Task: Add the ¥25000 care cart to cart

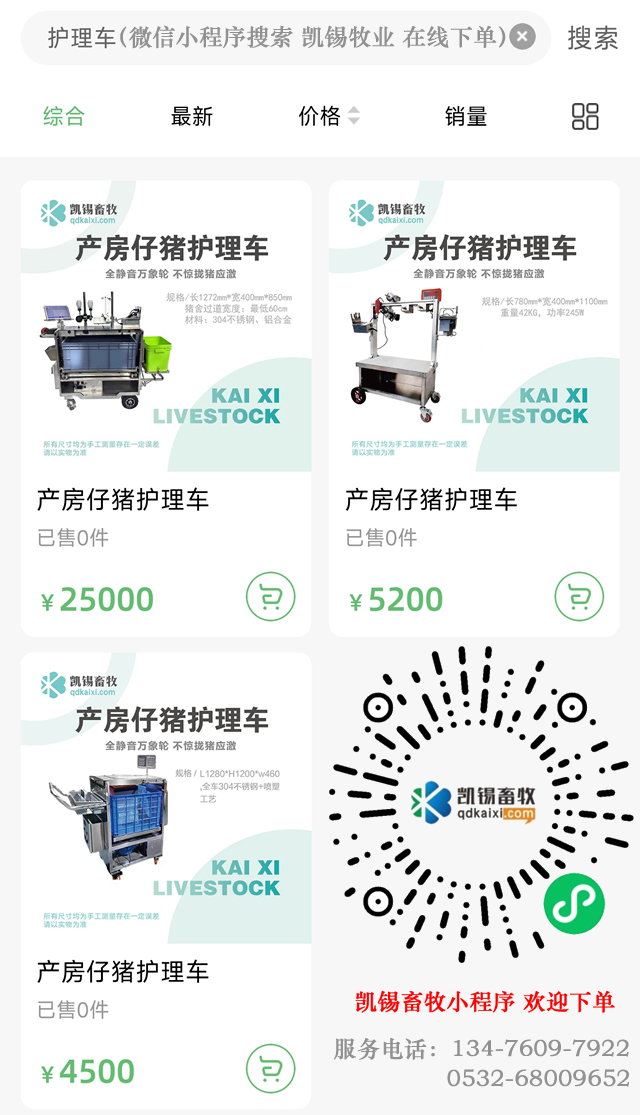Action: (271, 597)
